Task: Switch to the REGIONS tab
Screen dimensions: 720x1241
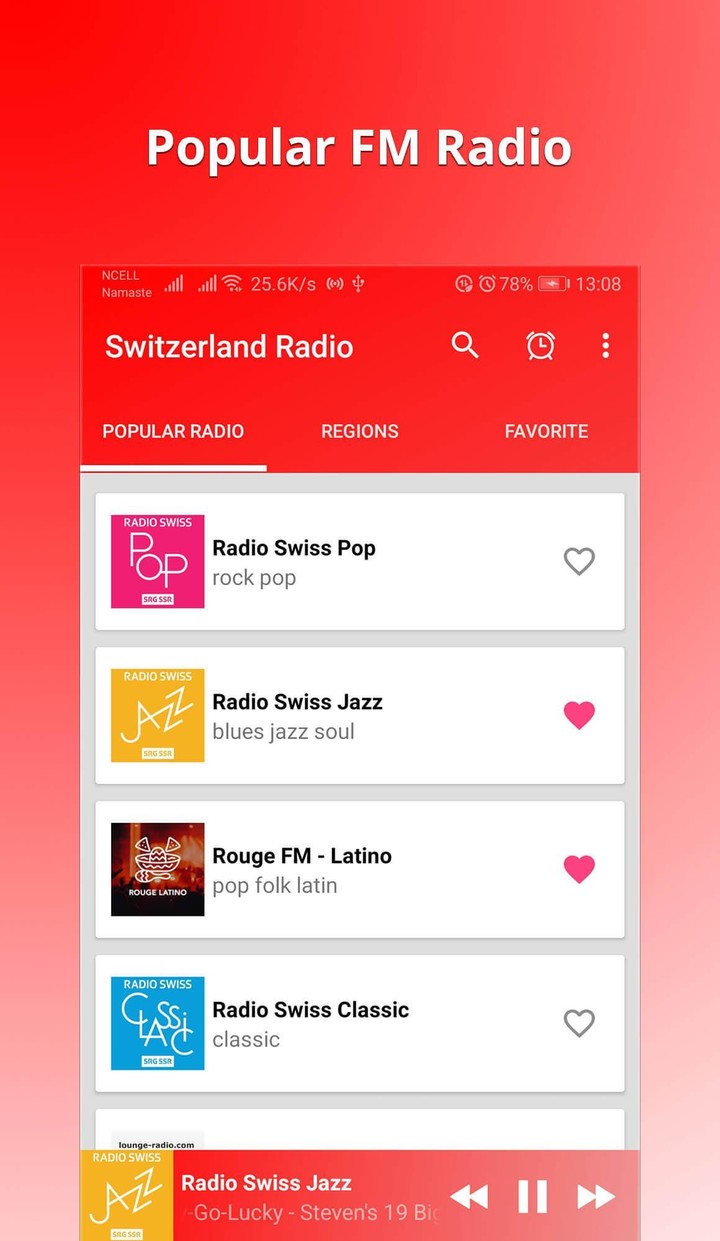Action: (359, 431)
